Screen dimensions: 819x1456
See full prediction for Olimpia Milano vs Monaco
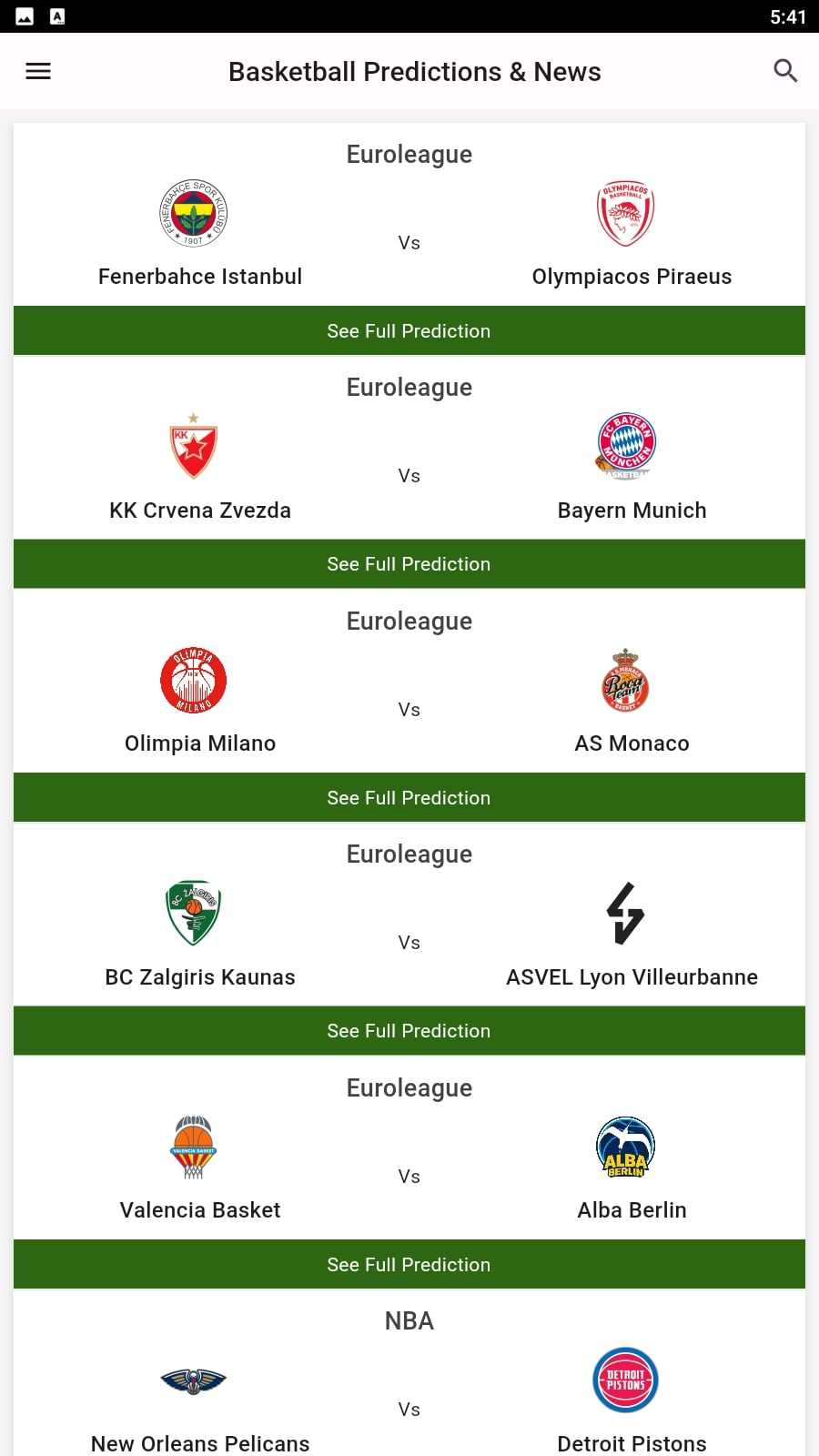click(409, 797)
